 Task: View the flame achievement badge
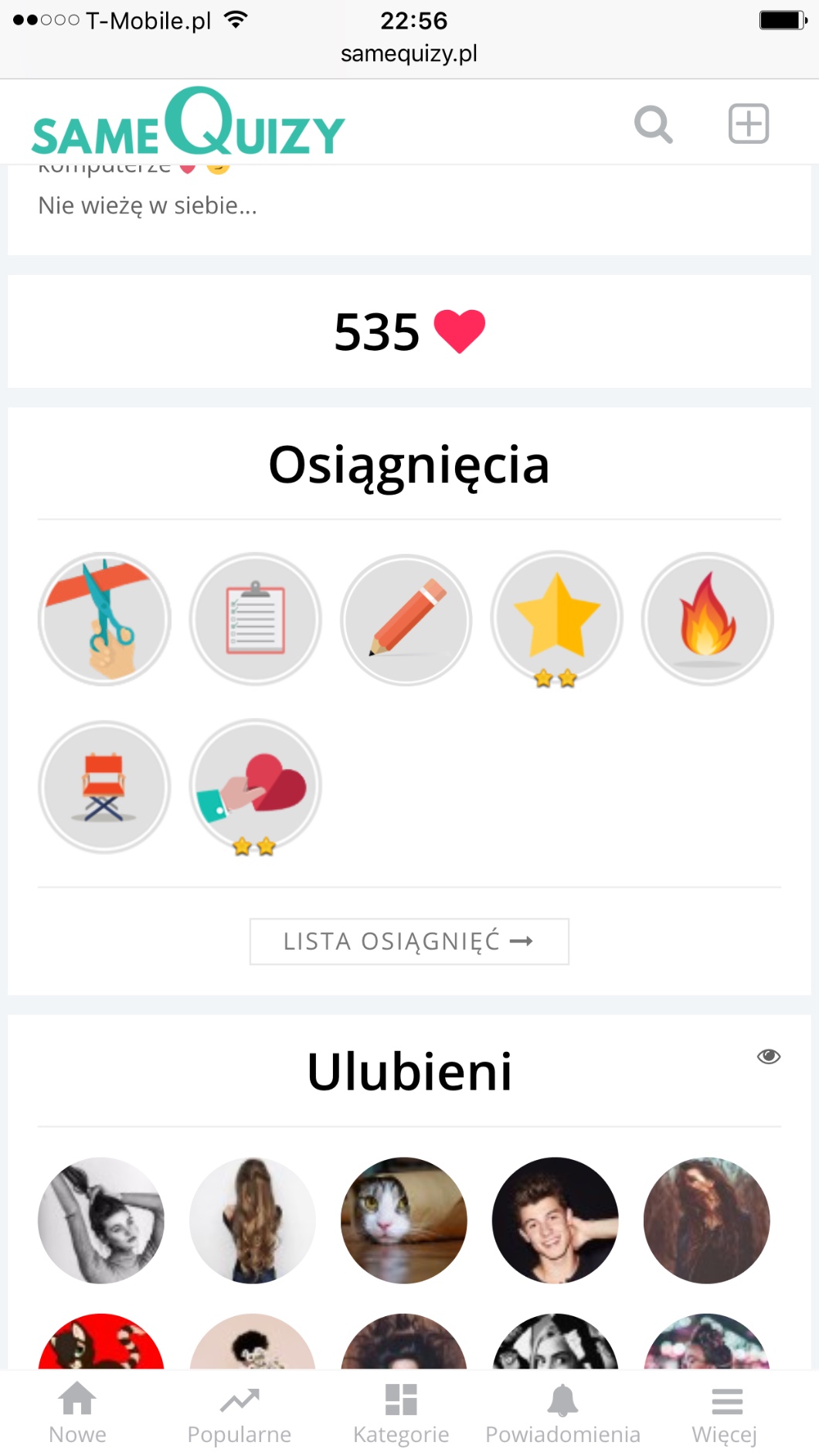pyautogui.click(x=707, y=618)
